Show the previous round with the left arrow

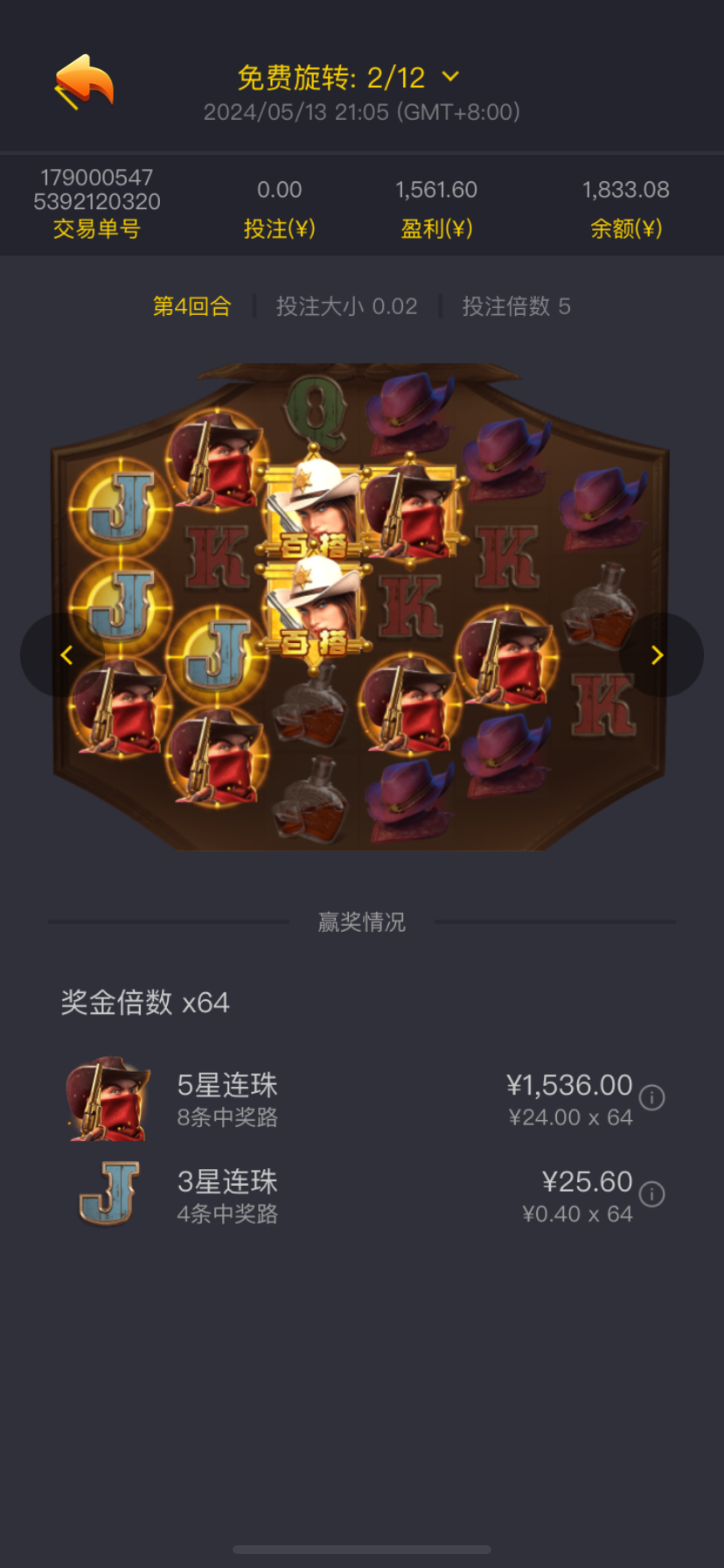pyautogui.click(x=66, y=655)
